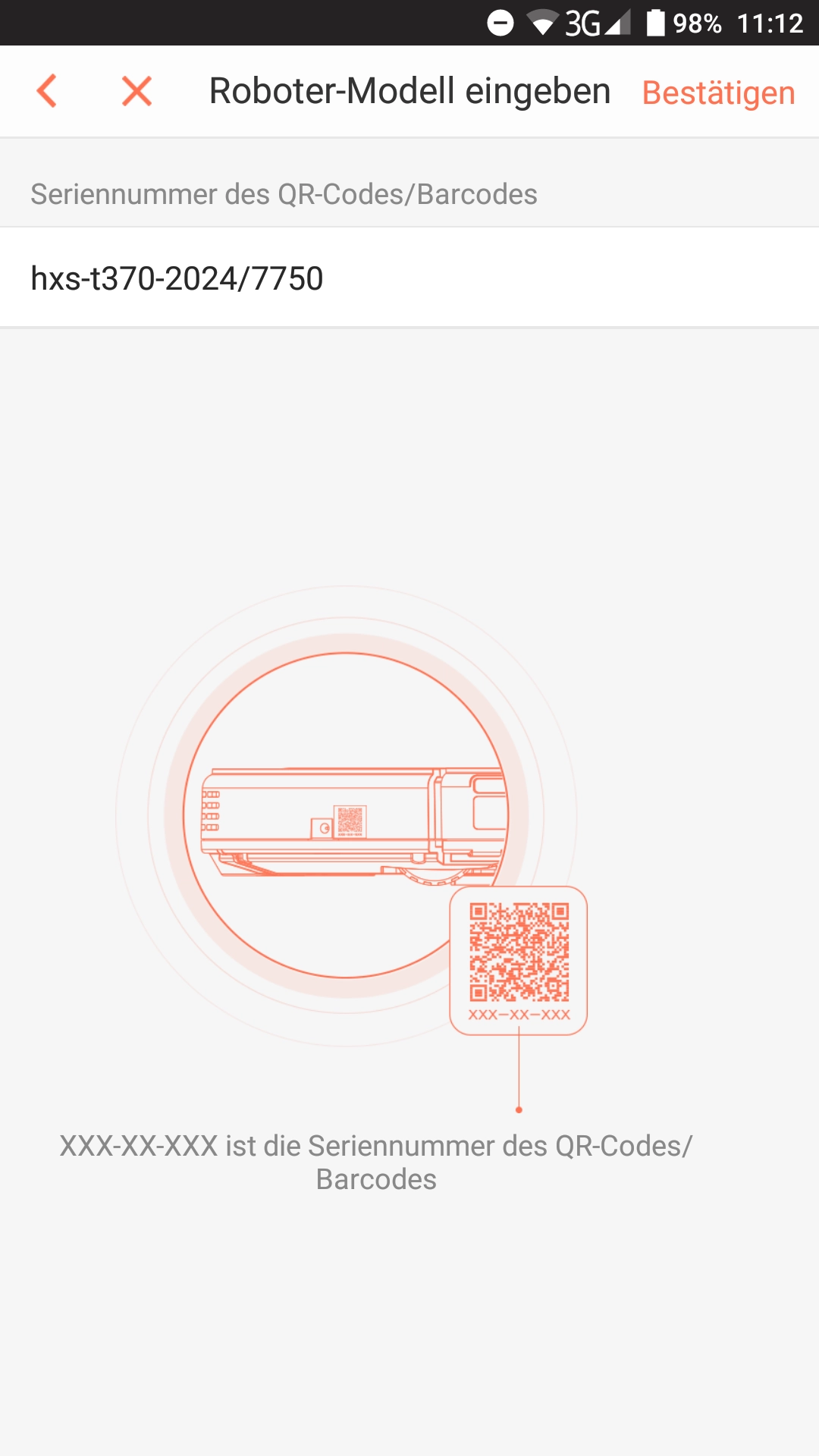The width and height of the screenshot is (819, 1456).
Task: Go back using the orange arrow
Action: pyautogui.click(x=46, y=91)
